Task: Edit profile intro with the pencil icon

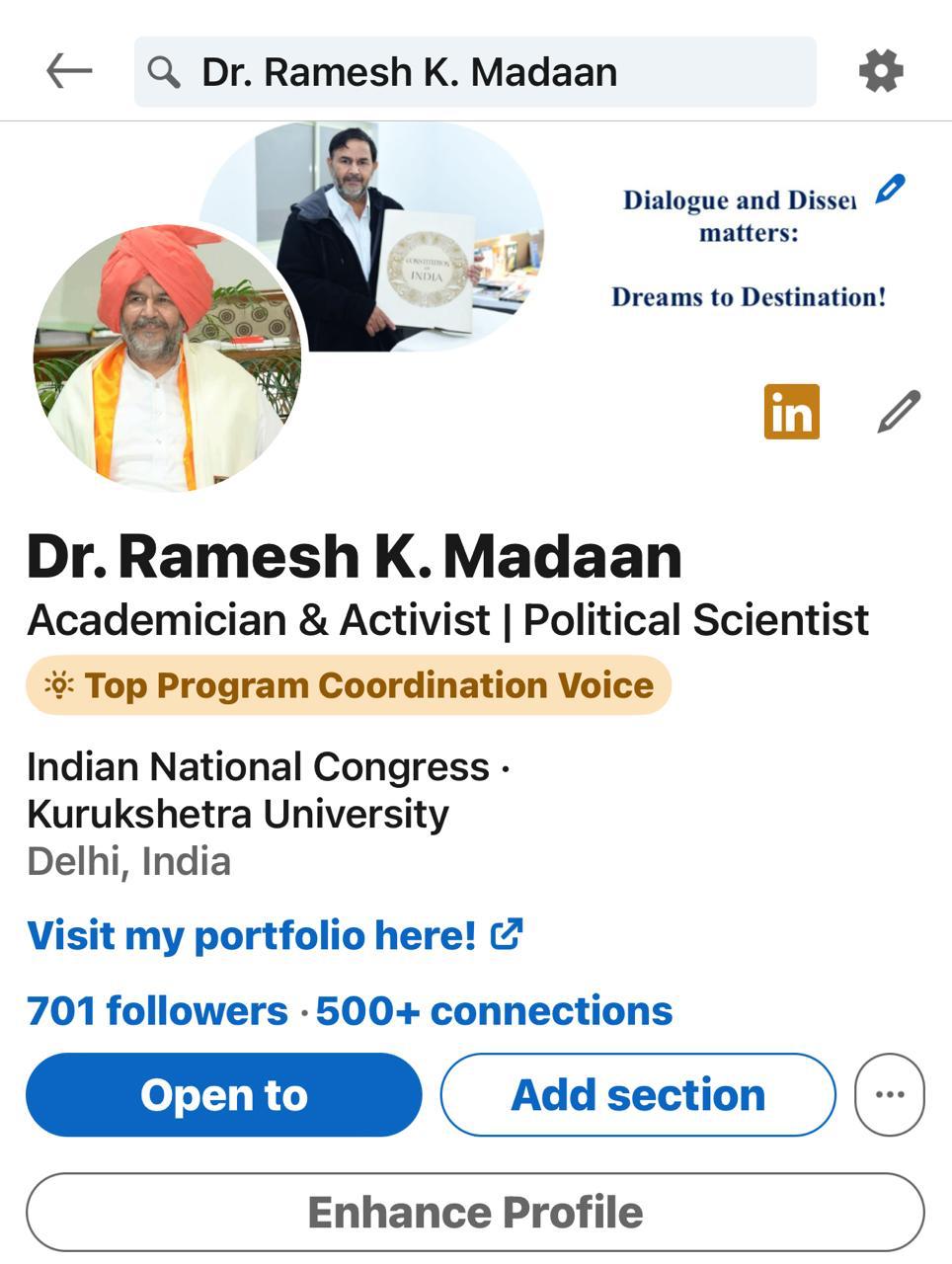Action: (x=898, y=412)
